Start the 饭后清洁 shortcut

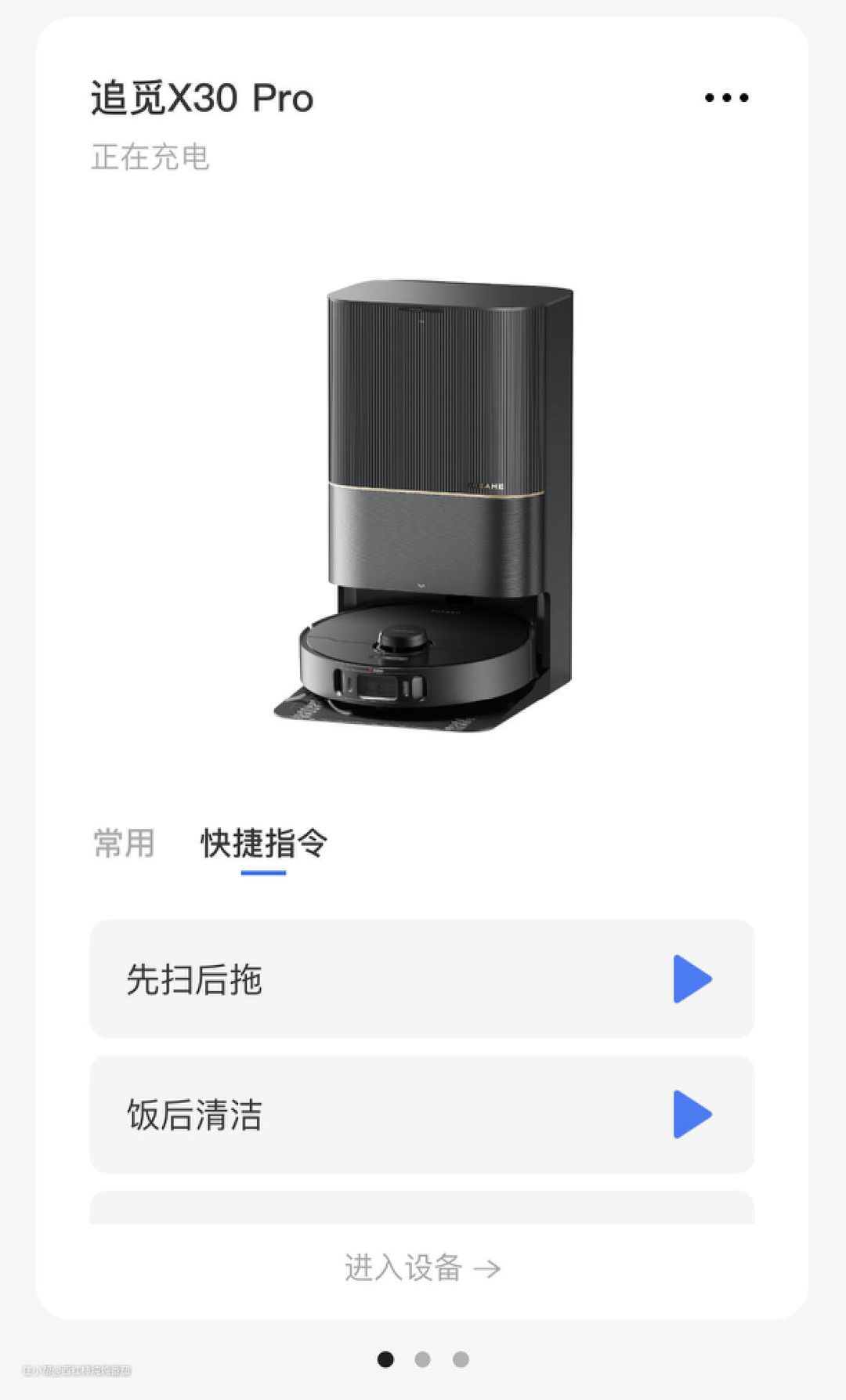[x=692, y=1114]
